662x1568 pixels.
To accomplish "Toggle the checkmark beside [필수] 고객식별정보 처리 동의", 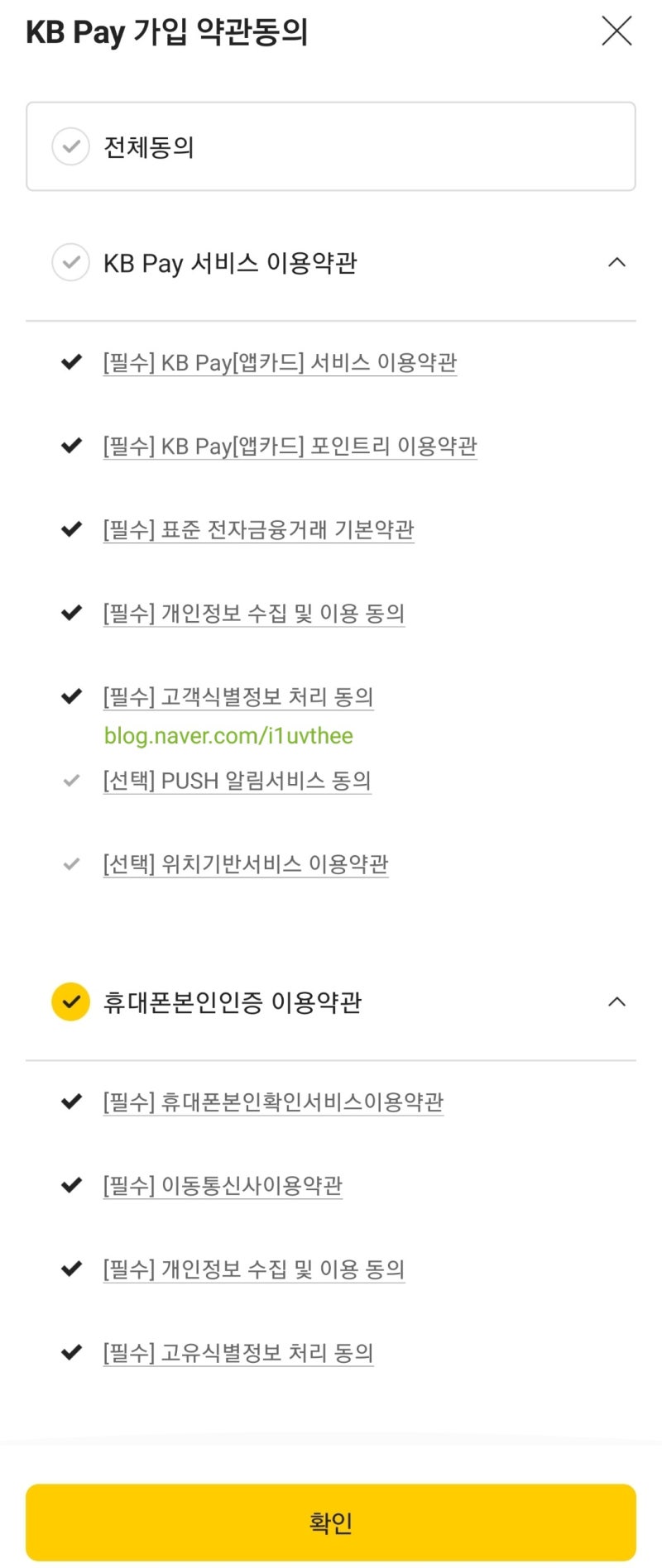I will (70, 695).
